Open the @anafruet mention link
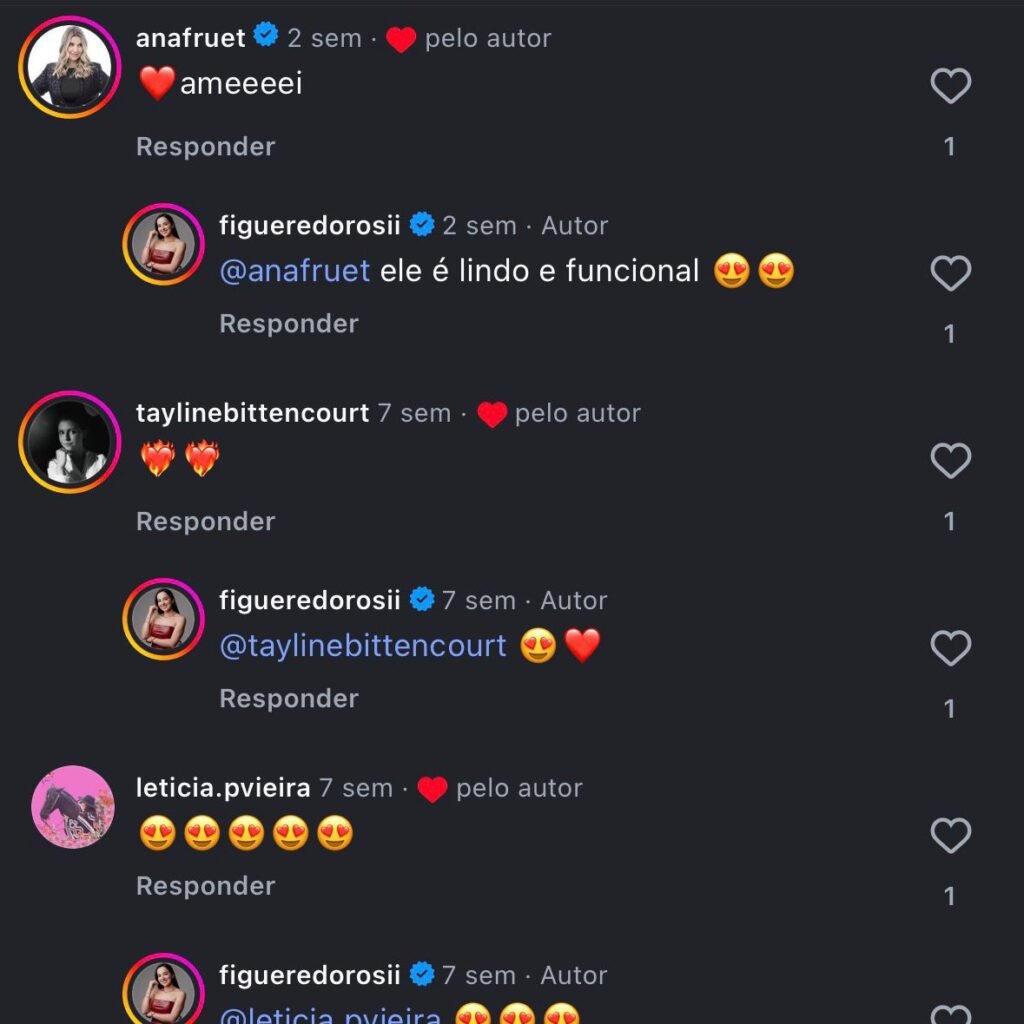Viewport: 1024px width, 1024px height. point(295,271)
